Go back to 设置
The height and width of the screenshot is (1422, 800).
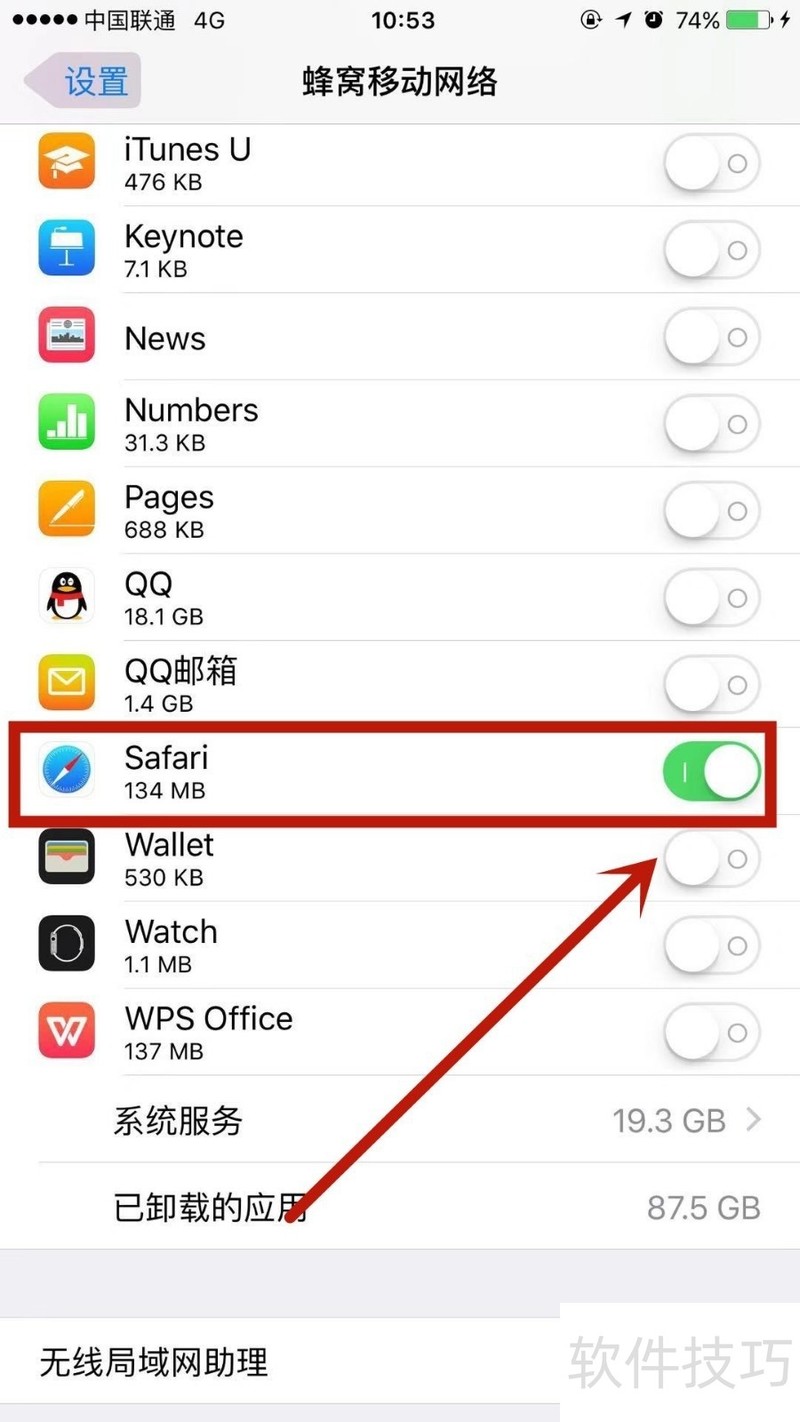[85, 81]
